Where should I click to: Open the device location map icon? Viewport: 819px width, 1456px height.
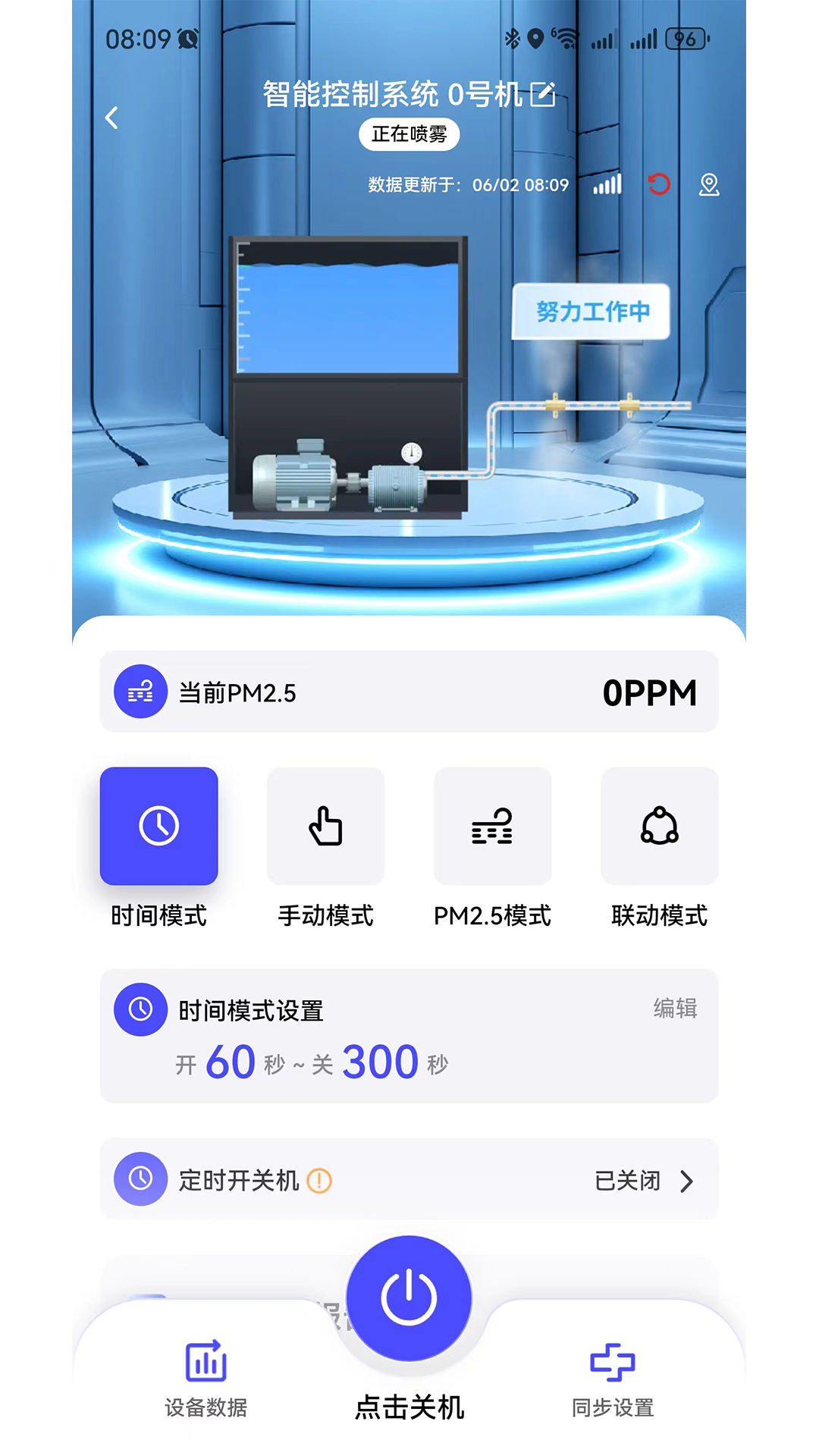[709, 184]
